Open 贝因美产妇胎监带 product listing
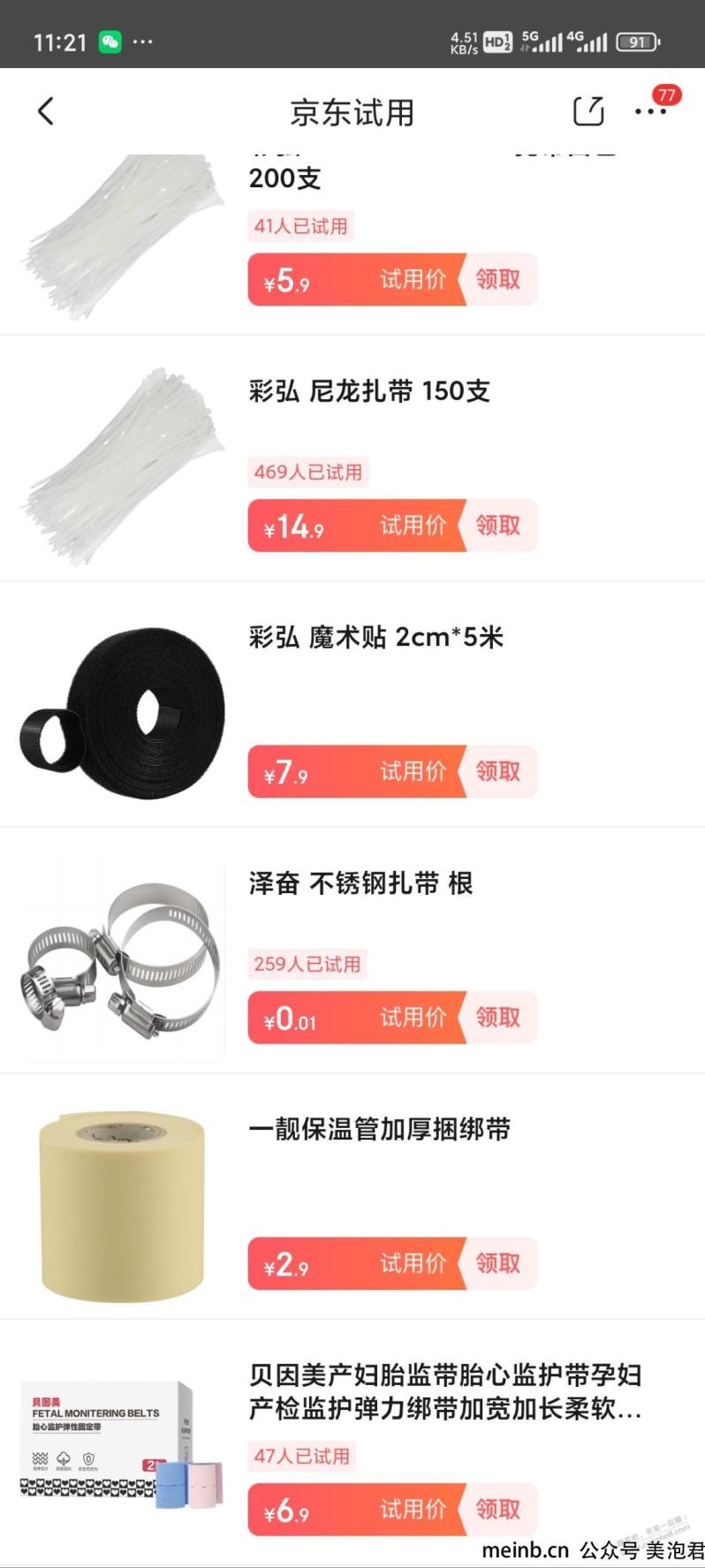705x1568 pixels. 445,1391
